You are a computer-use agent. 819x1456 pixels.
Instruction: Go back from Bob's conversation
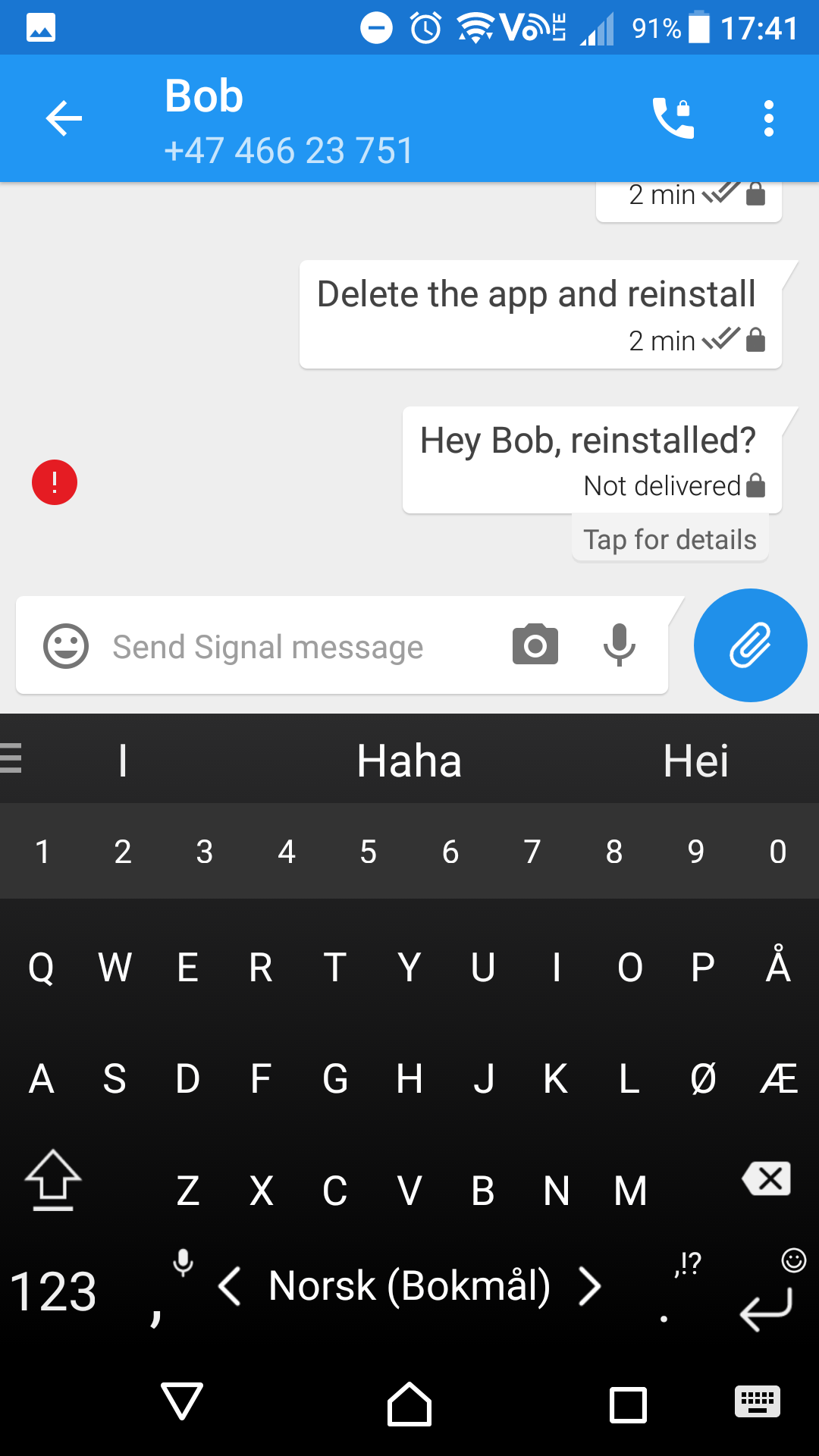(x=64, y=119)
